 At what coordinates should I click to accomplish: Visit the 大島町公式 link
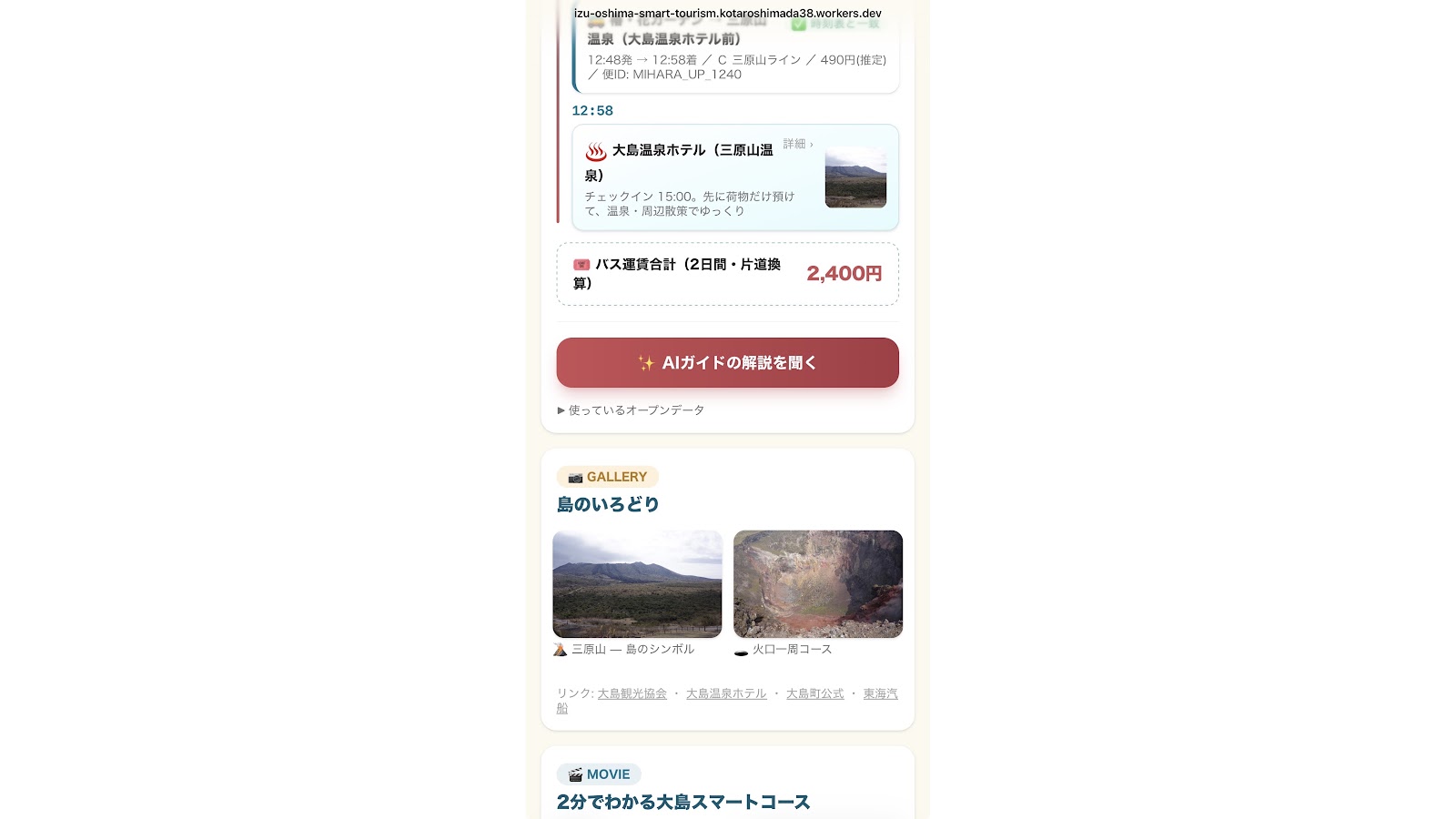click(814, 693)
